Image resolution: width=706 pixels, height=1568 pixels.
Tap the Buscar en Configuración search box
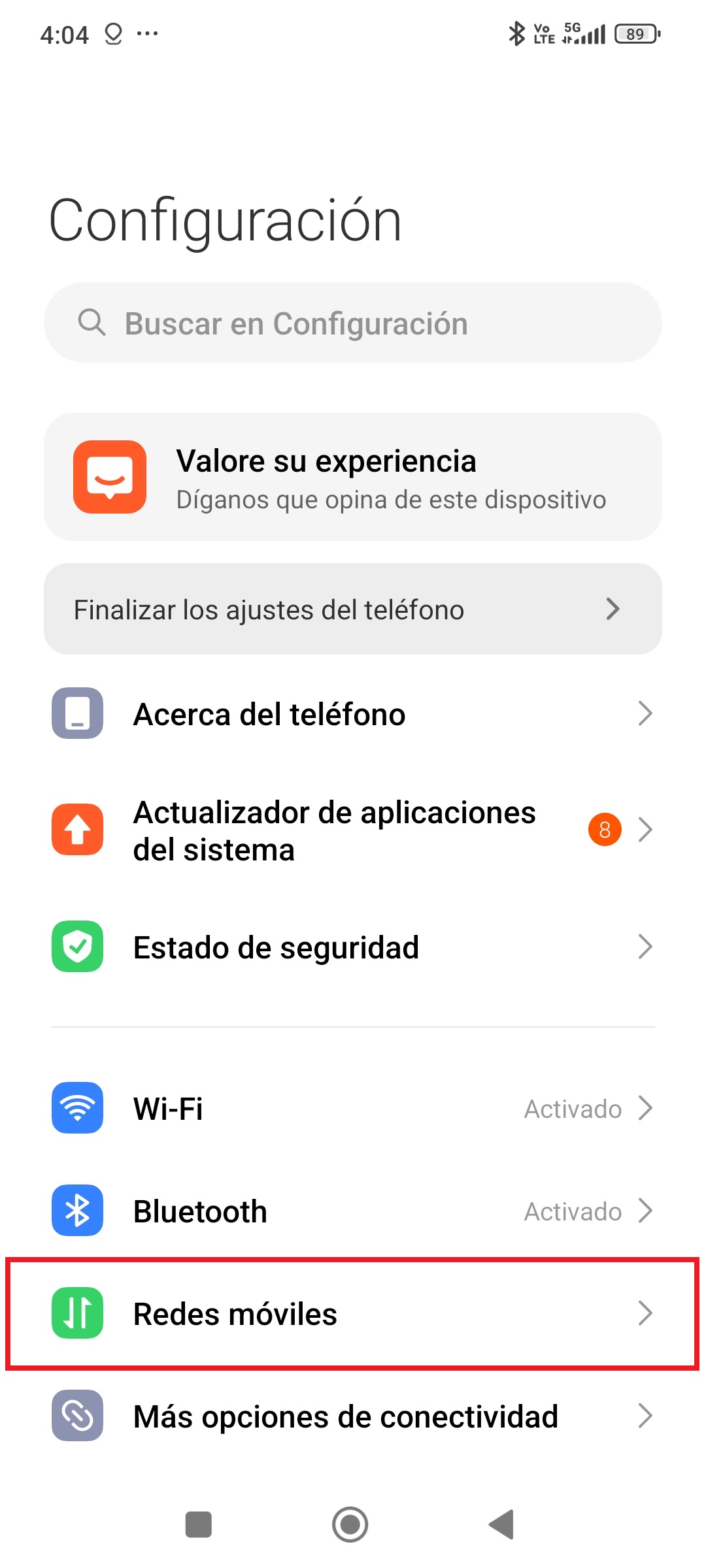coord(353,323)
